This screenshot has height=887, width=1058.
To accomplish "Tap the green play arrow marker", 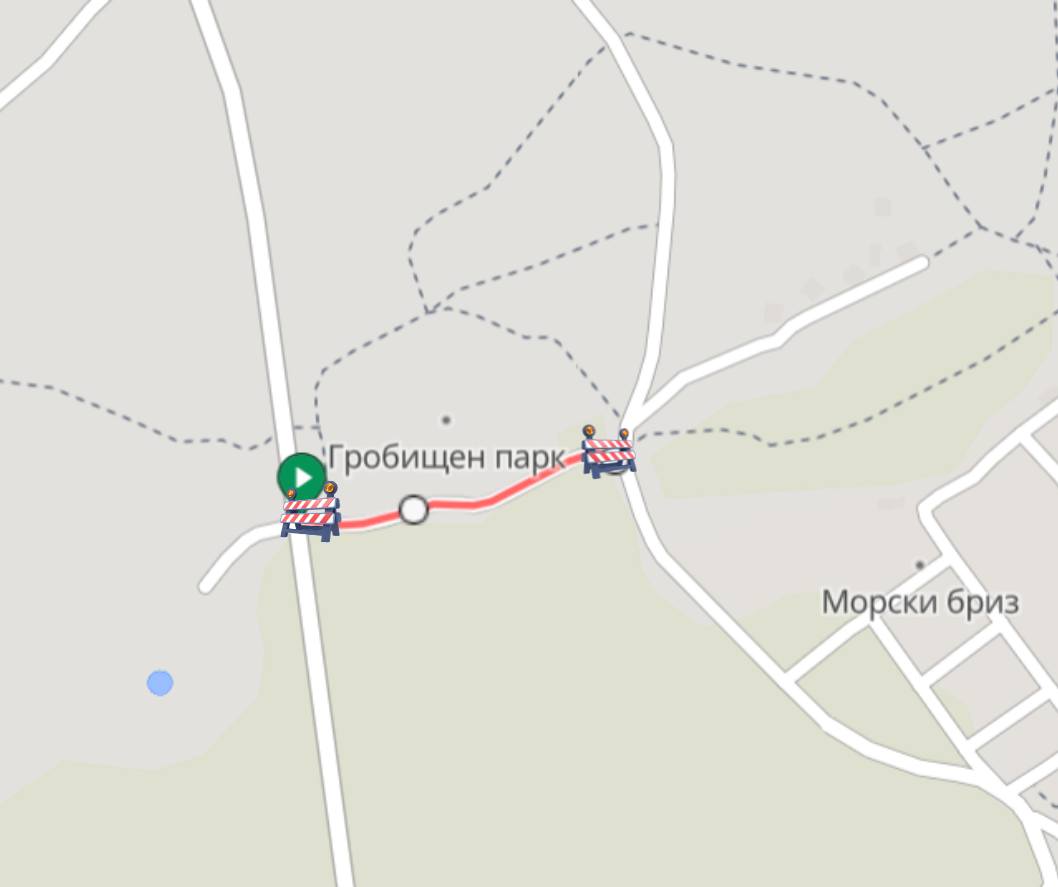I will (301, 475).
